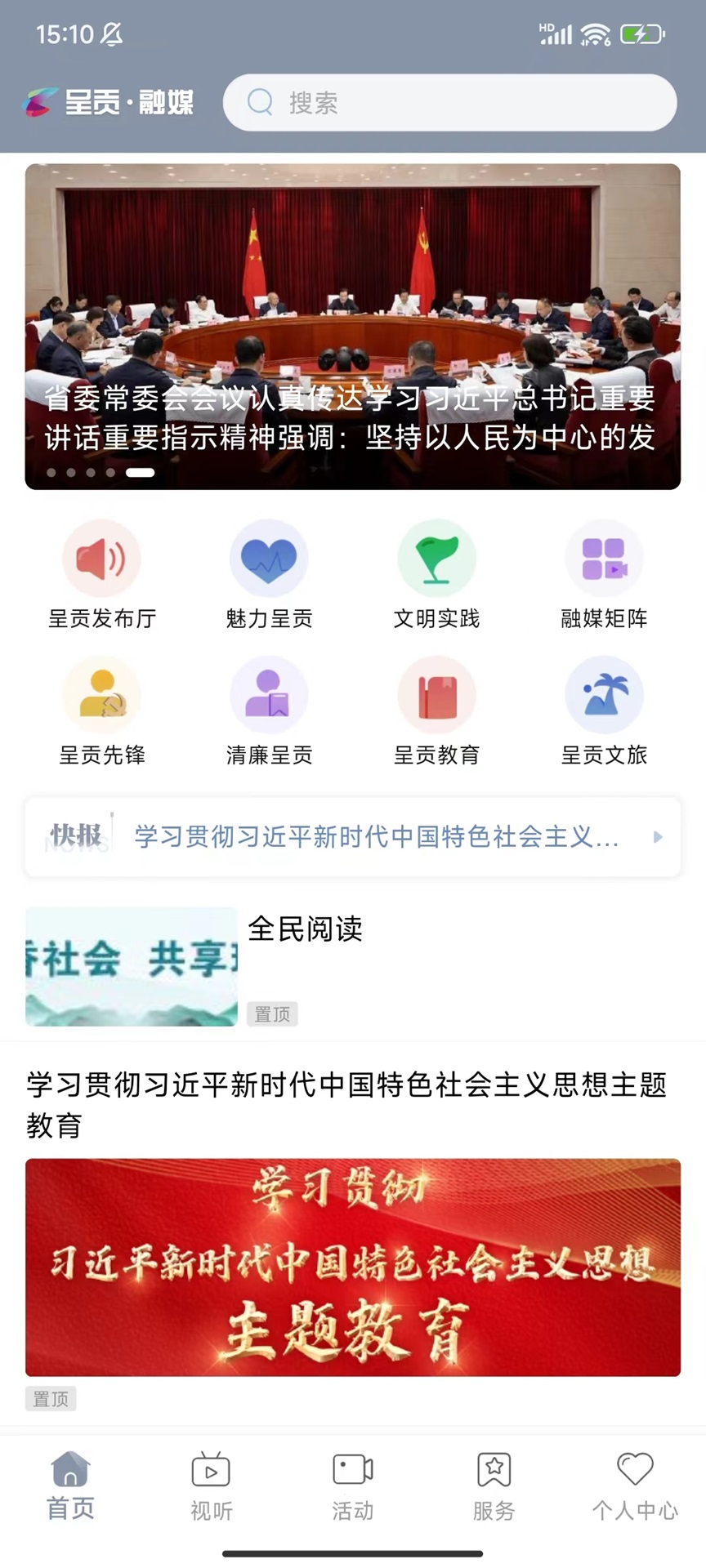
Task: Click the 搜索 search input field
Action: click(449, 101)
